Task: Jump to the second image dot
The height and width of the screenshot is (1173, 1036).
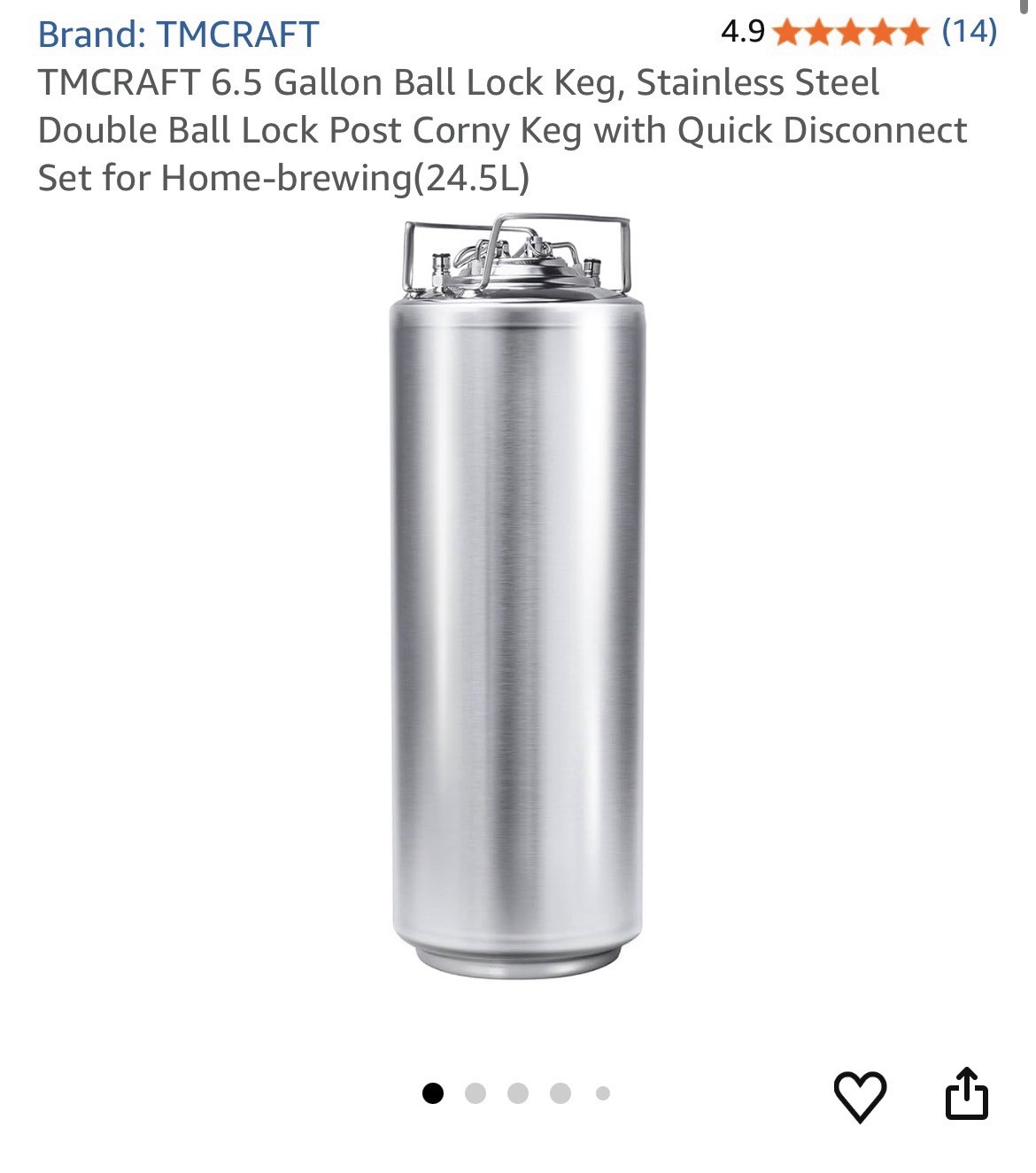Action: 475,1094
